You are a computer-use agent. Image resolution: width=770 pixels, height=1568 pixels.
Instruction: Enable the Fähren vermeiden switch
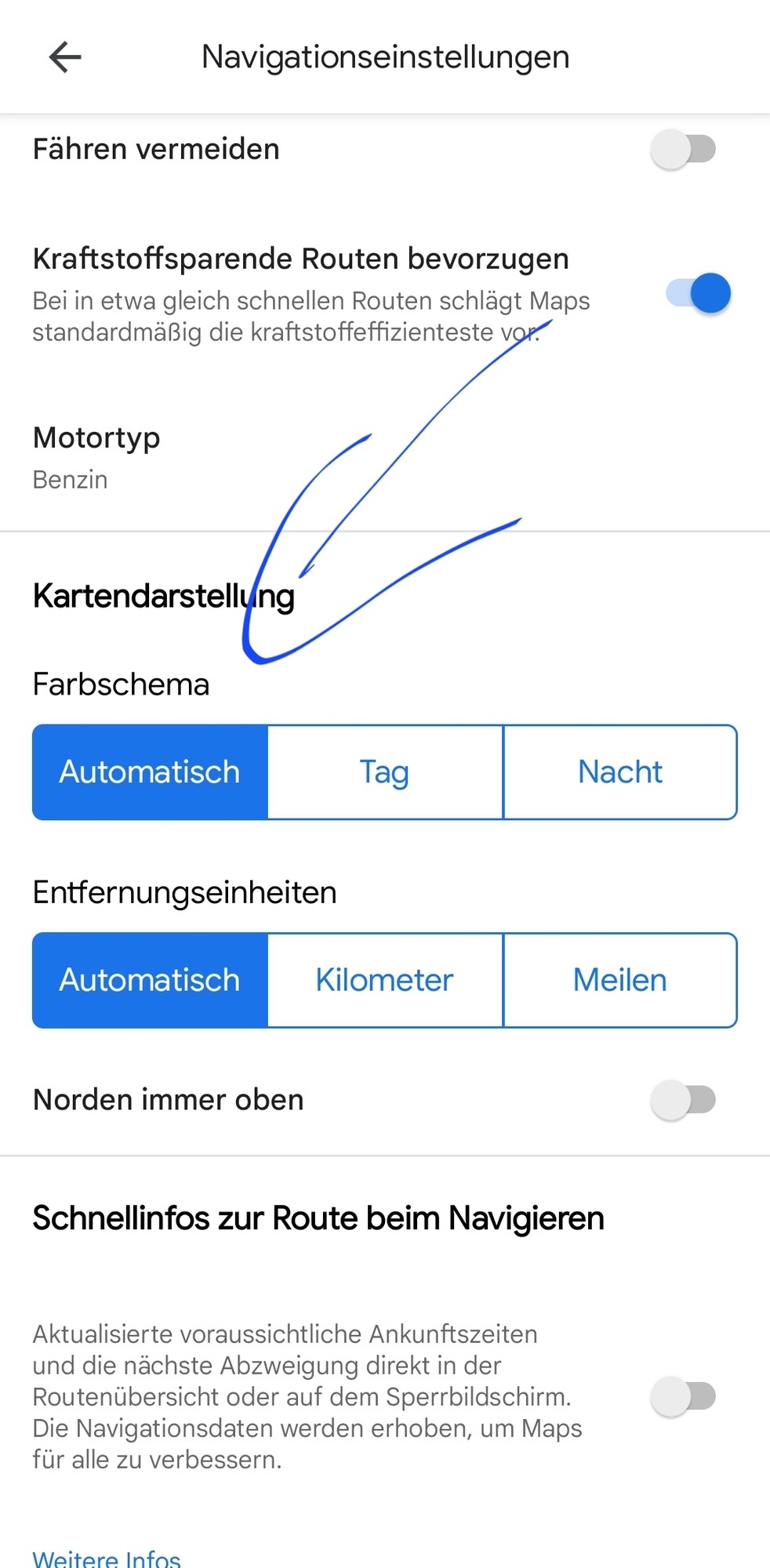tap(684, 149)
